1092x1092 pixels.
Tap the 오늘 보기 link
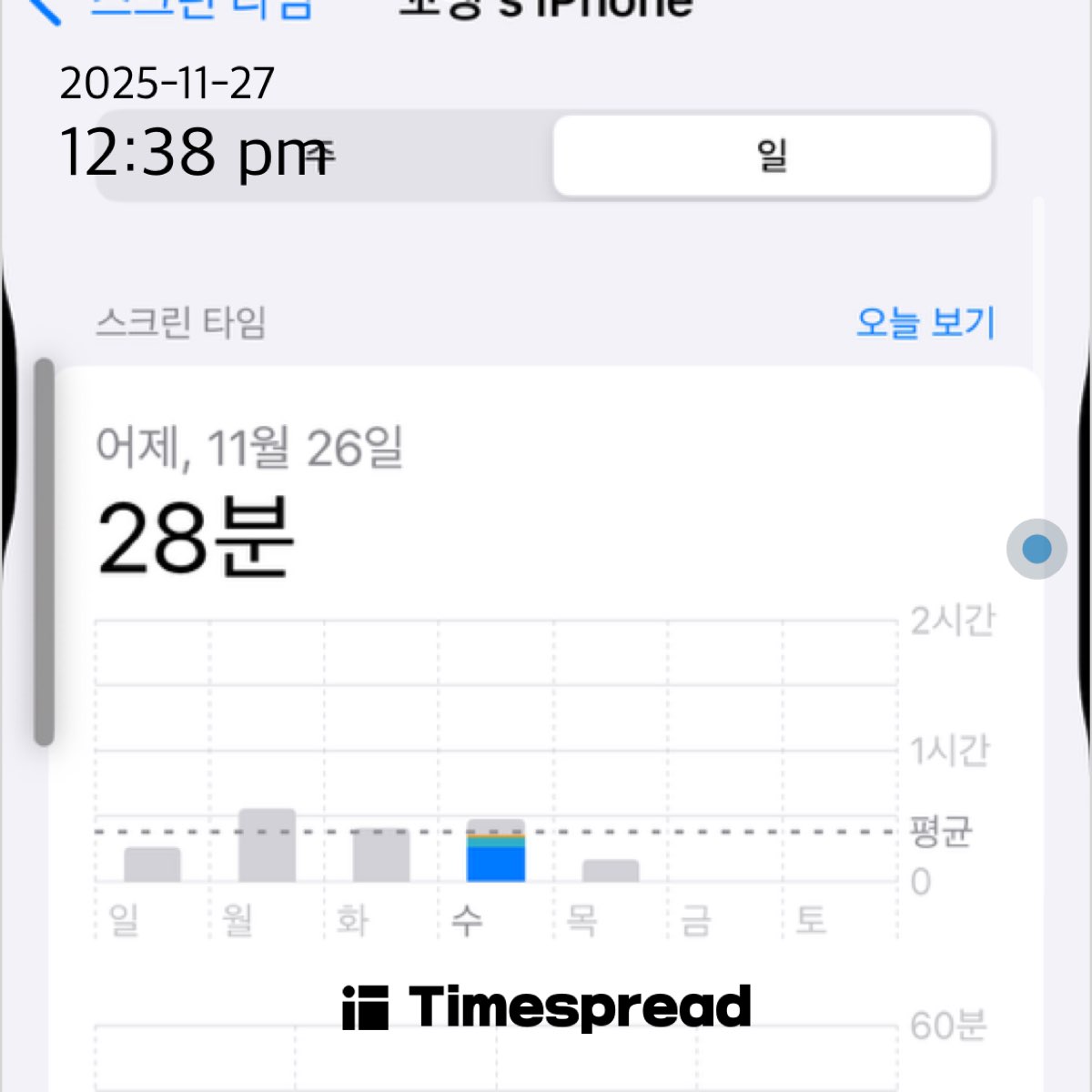pos(925,323)
